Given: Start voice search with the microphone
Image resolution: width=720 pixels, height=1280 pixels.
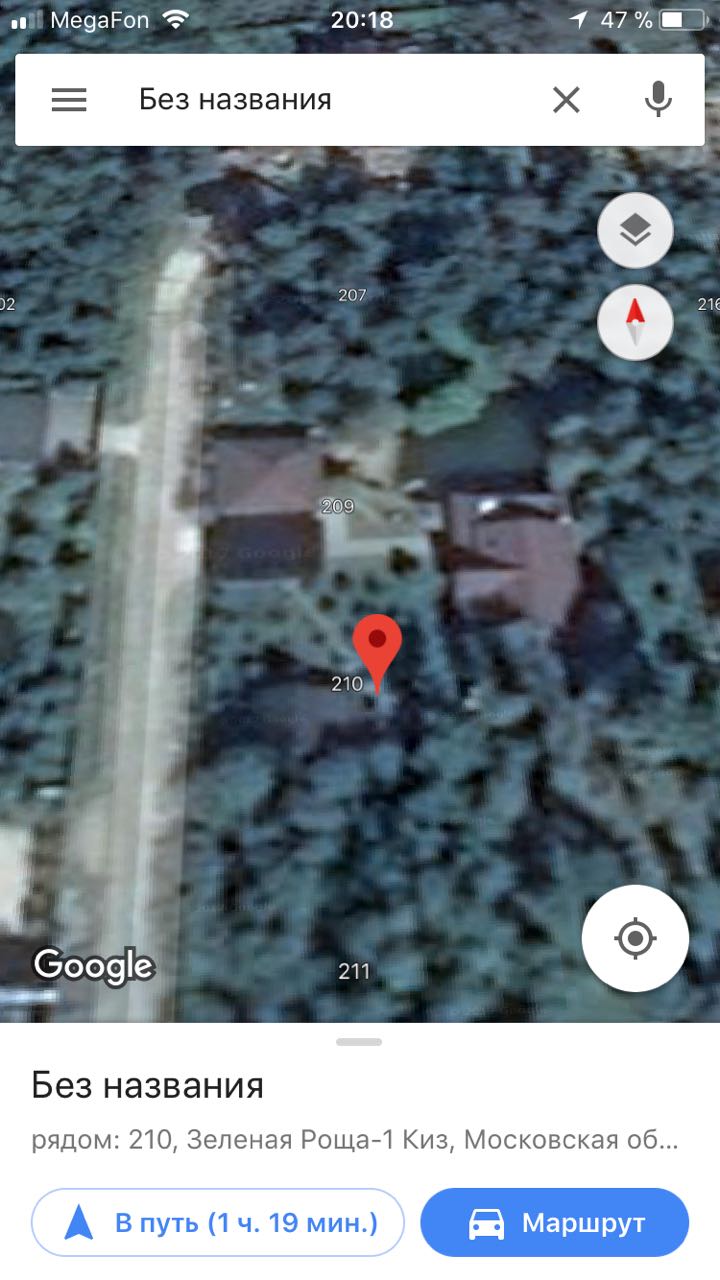Looking at the screenshot, I should click(x=657, y=100).
